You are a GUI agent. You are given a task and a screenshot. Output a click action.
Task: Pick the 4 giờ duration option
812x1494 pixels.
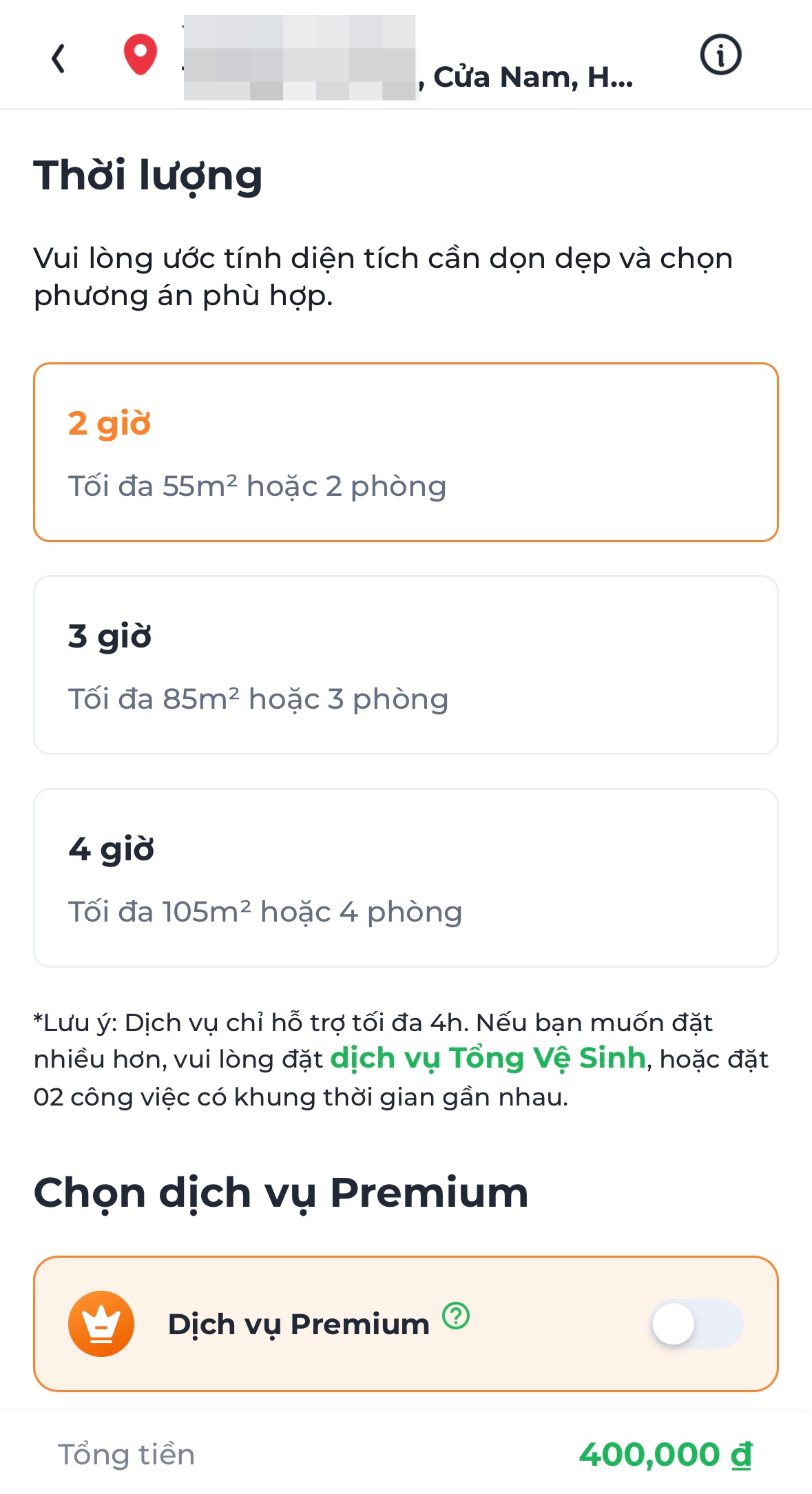click(406, 878)
